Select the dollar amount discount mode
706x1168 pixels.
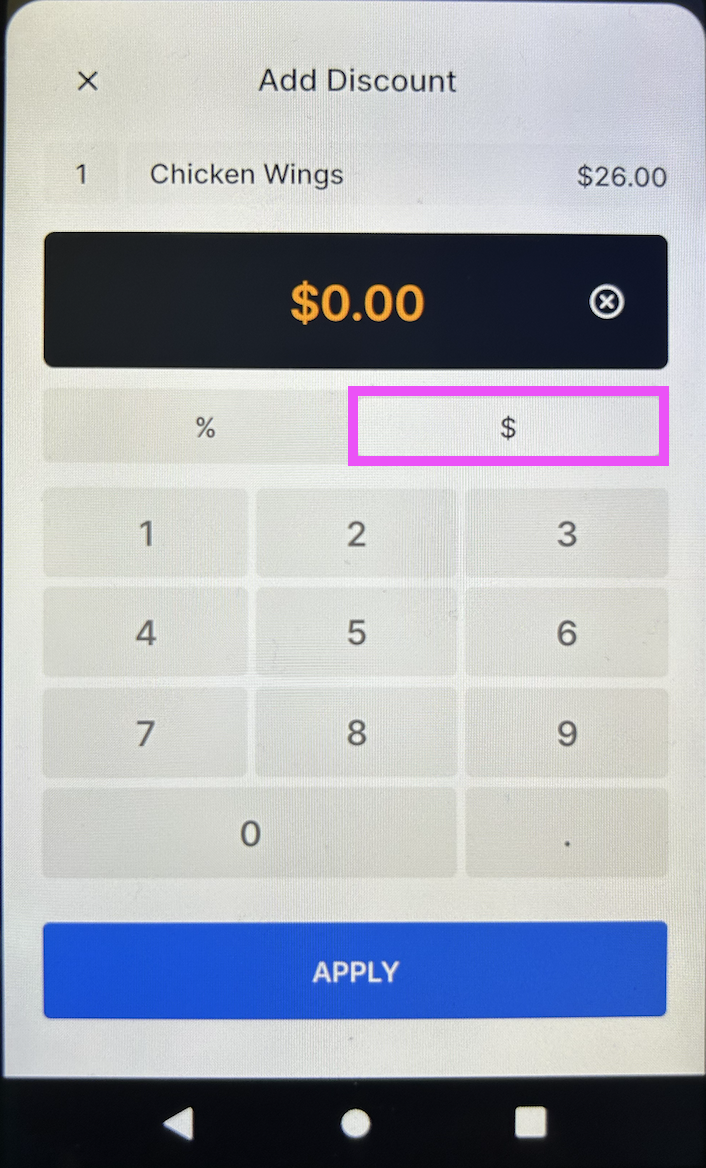coord(508,428)
